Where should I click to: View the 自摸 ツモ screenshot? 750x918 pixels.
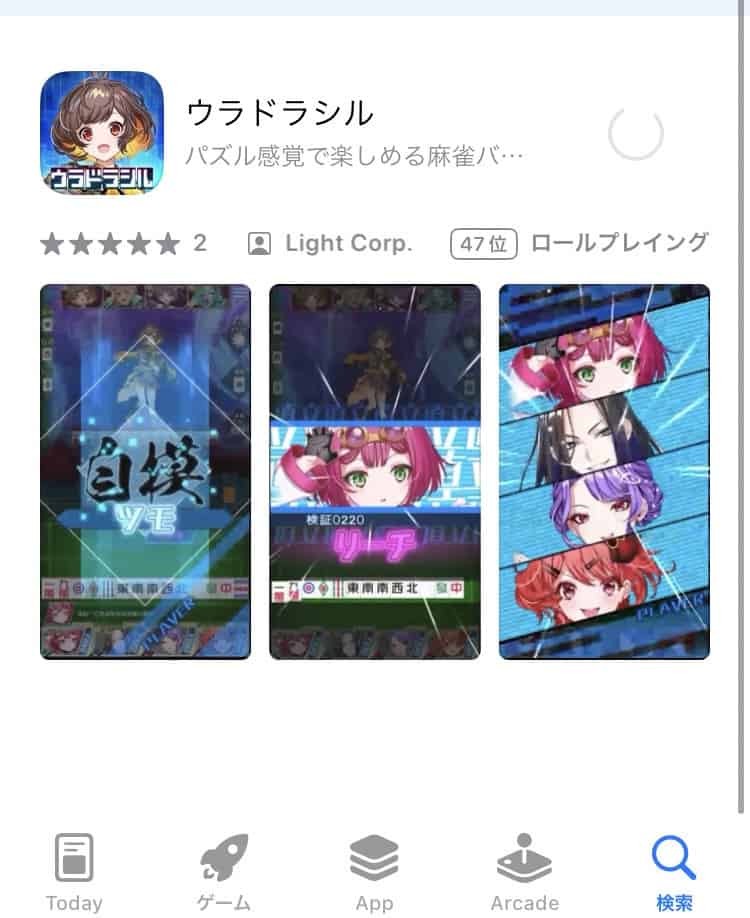(145, 472)
